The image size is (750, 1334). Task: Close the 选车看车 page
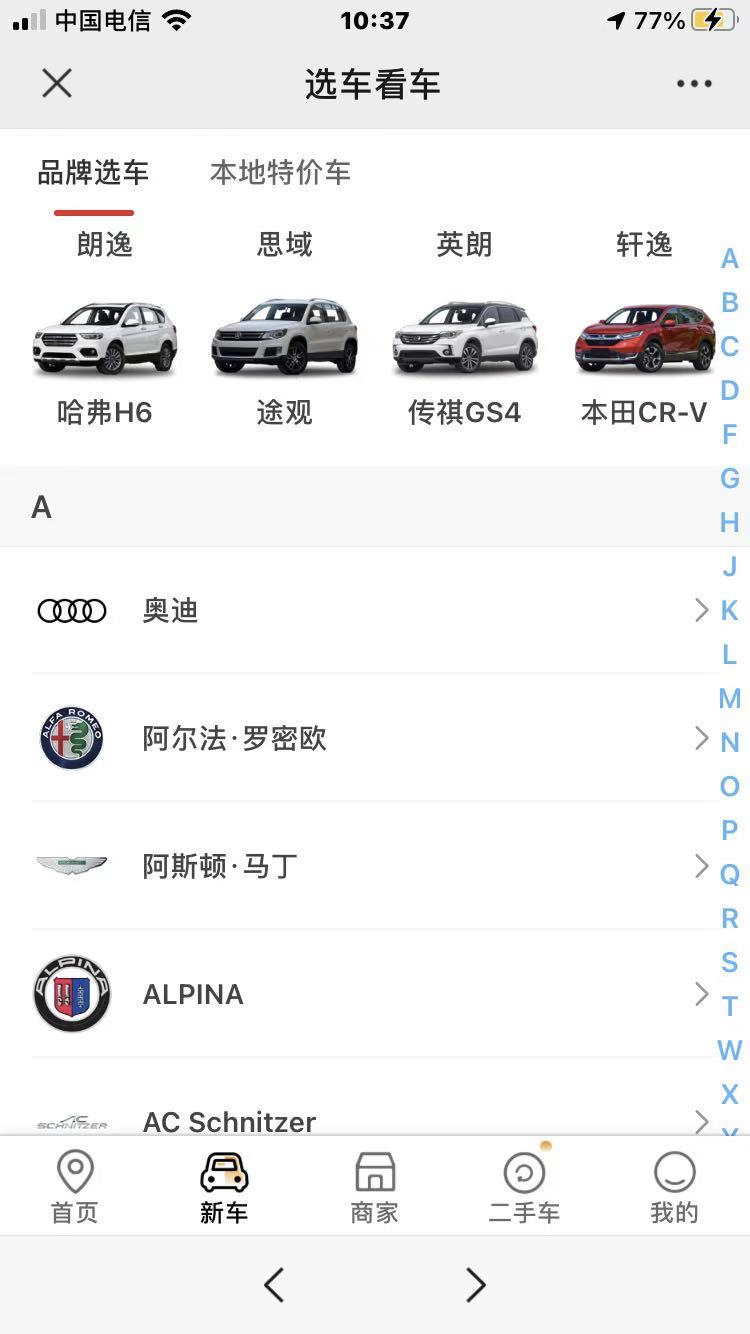57,84
